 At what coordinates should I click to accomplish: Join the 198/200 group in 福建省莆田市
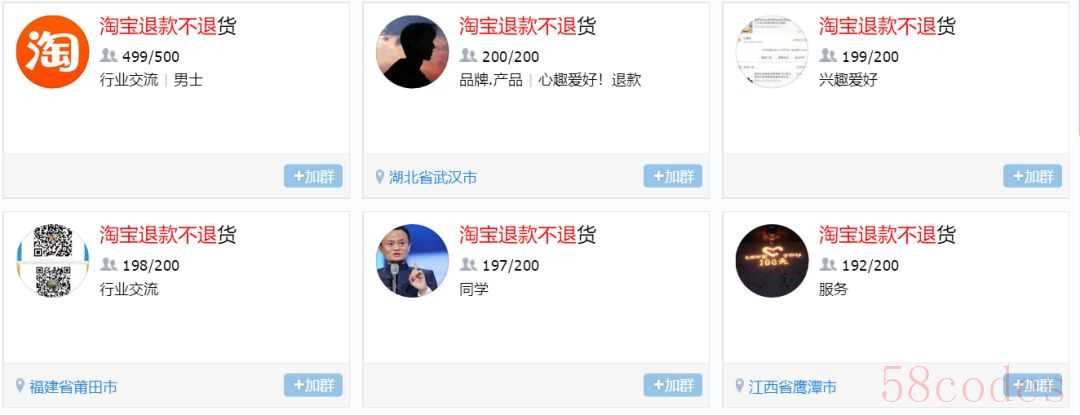coord(313,386)
